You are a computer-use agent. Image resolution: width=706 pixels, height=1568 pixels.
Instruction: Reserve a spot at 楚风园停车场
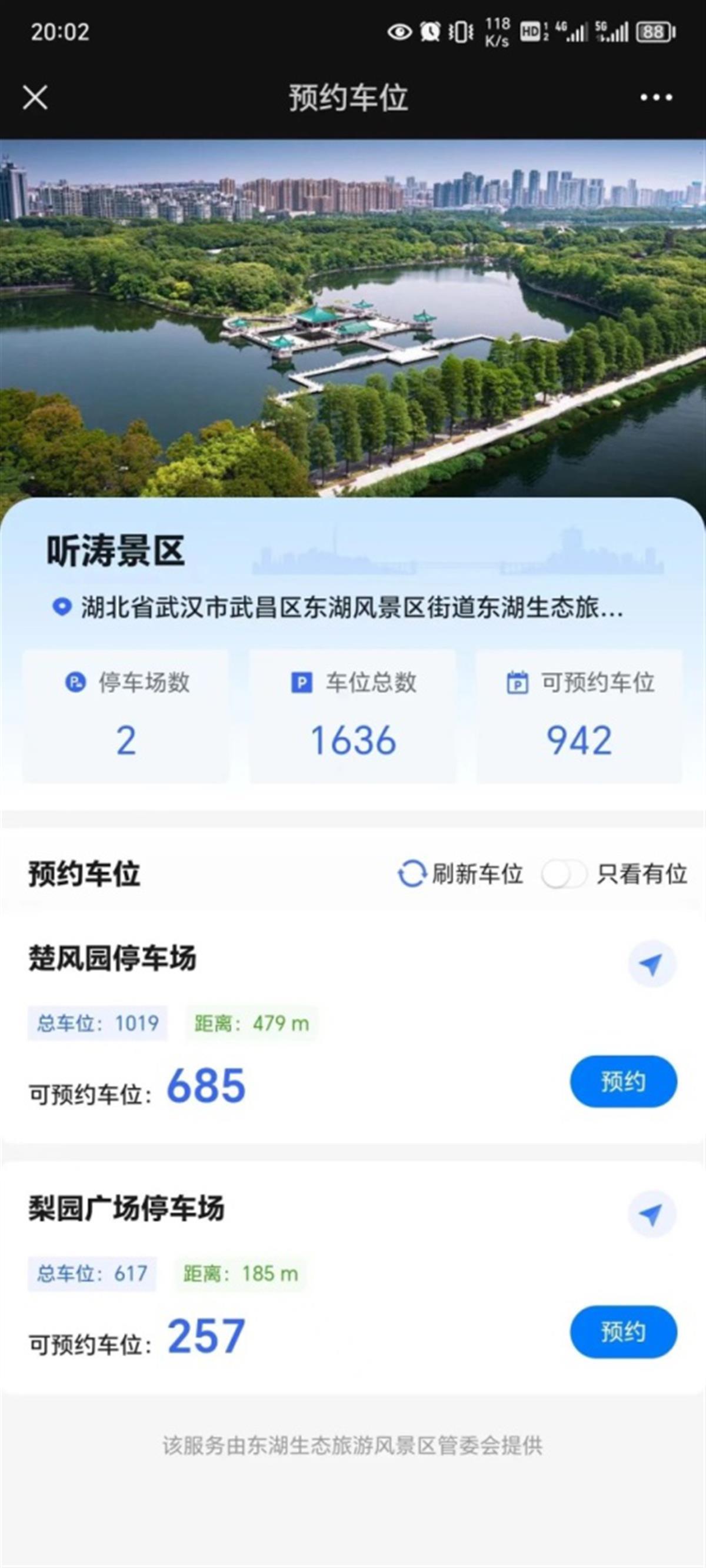622,1081
